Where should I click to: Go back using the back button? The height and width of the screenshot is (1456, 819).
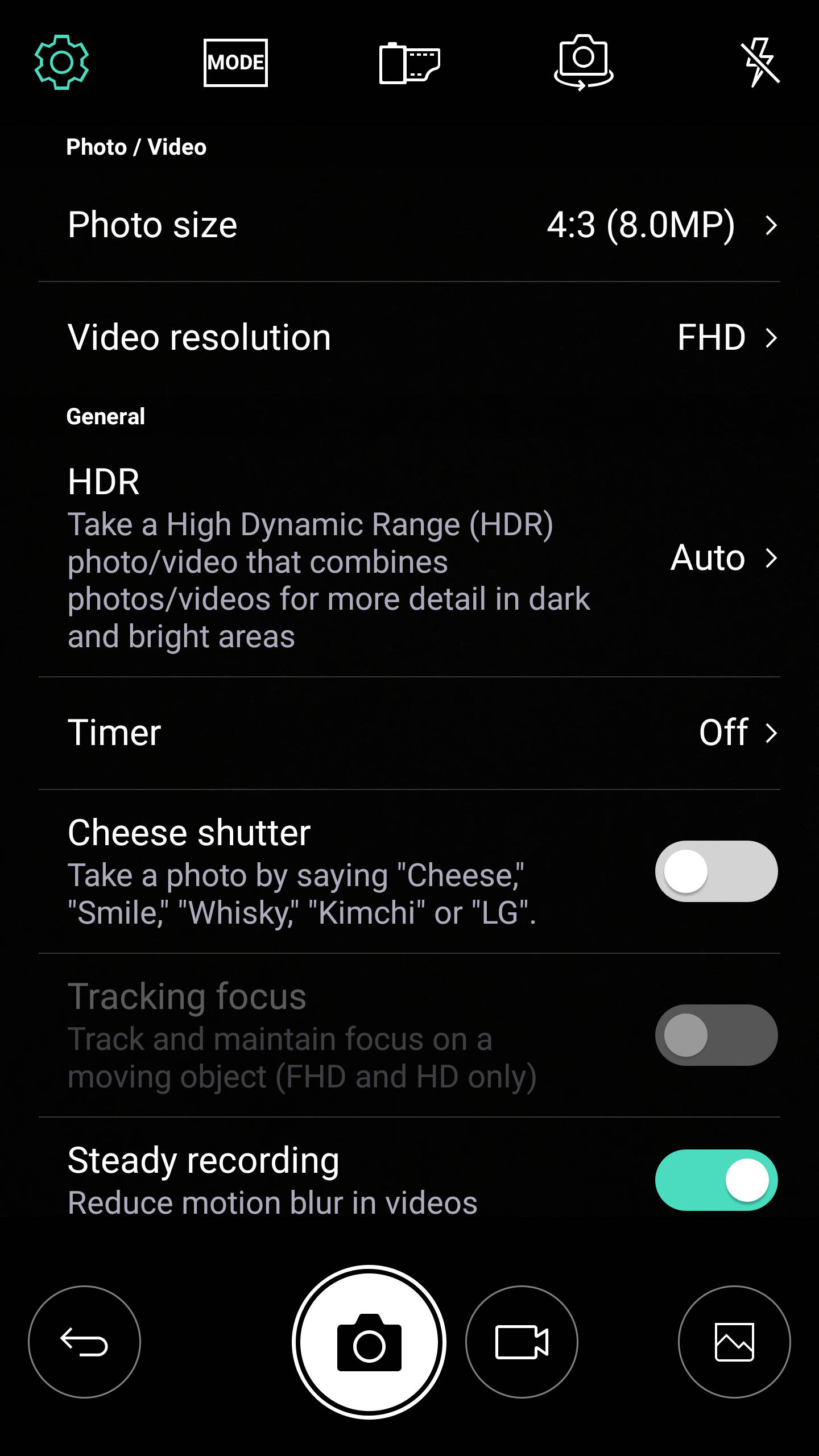[84, 1342]
